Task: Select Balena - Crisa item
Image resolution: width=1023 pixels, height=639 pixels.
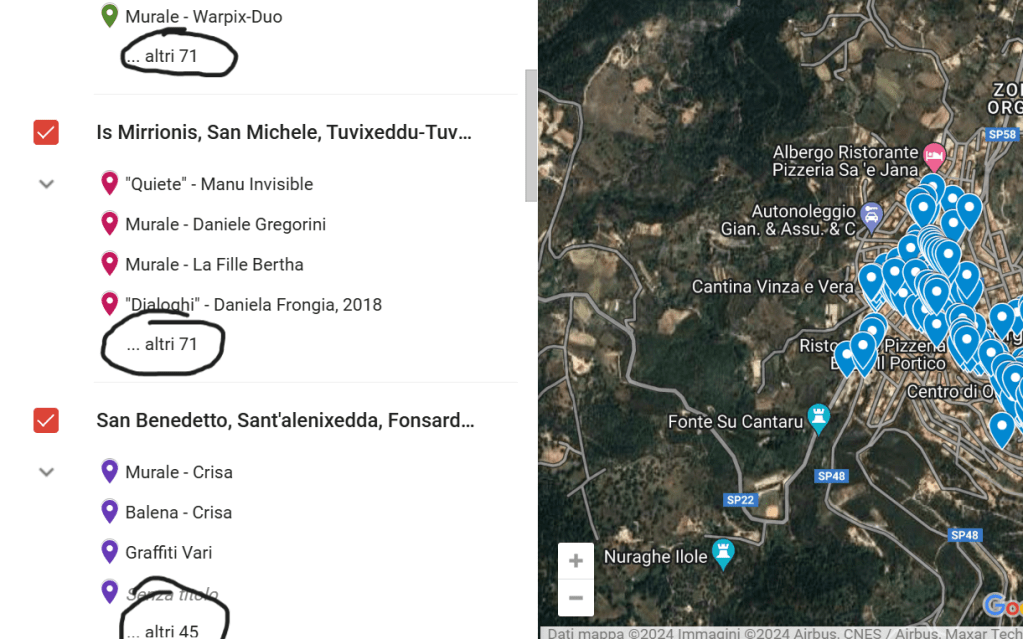Action: click(x=178, y=512)
